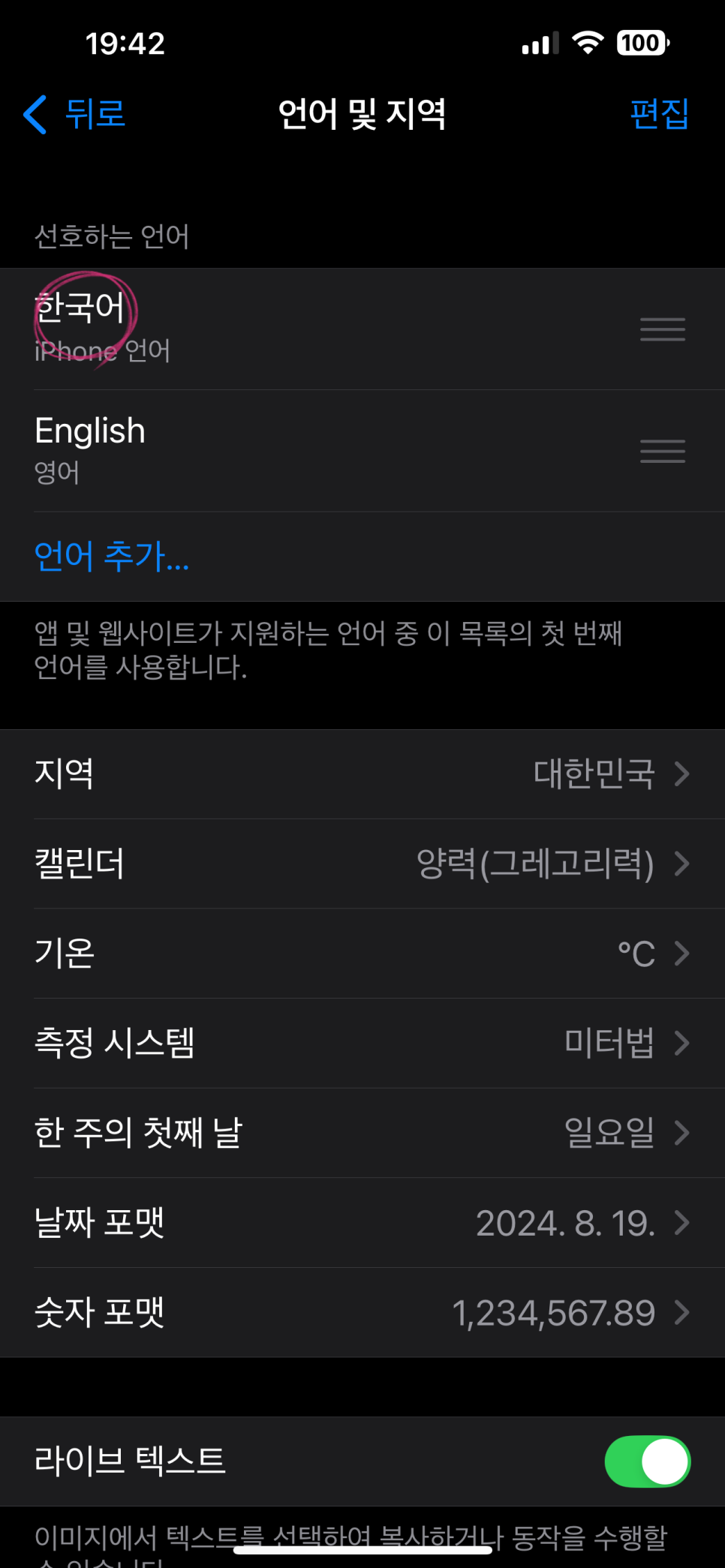Open the 숫자 포맷 setting
The image size is (725, 1568).
coord(362,1312)
